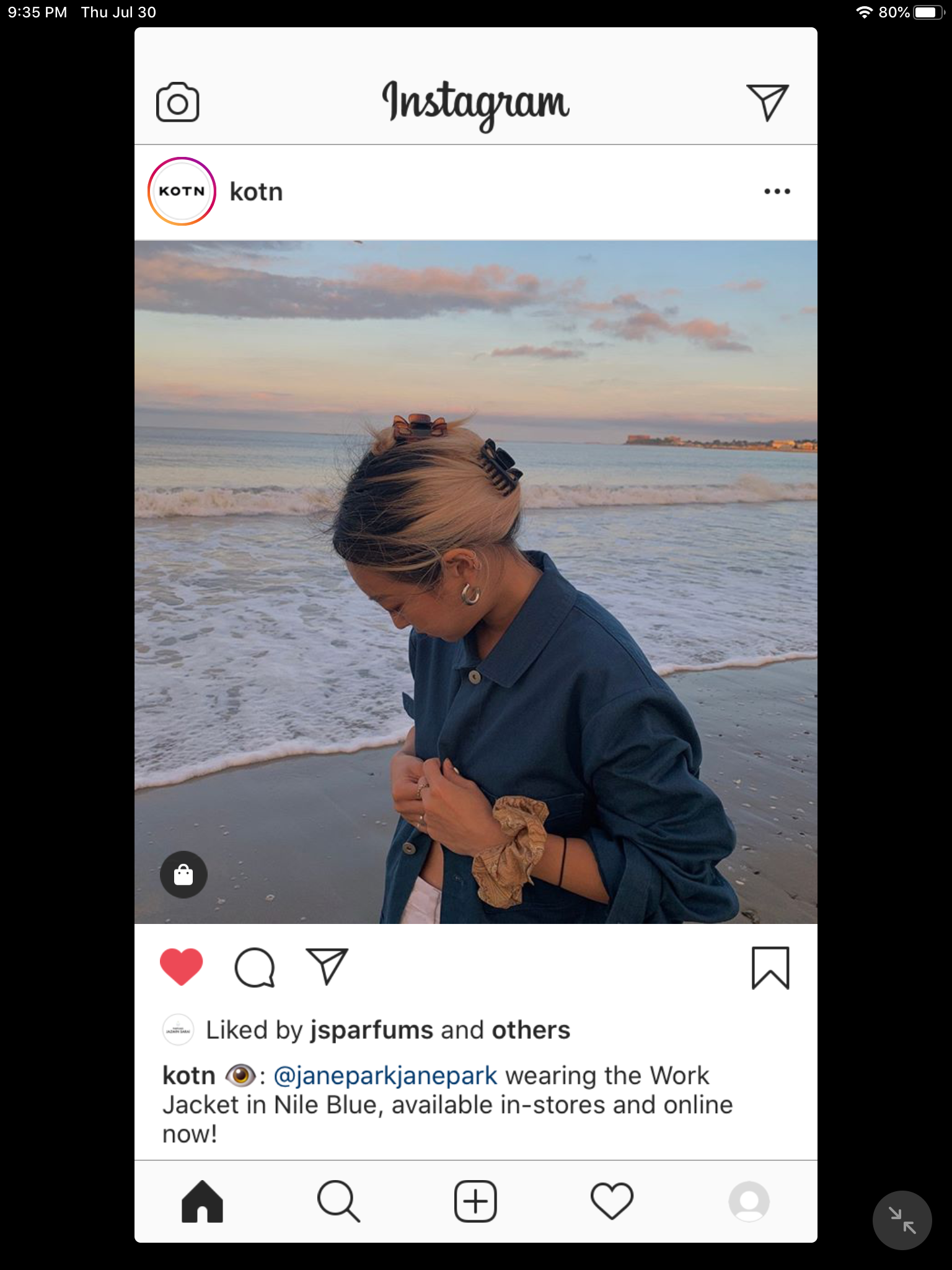The height and width of the screenshot is (1270, 952).
Task: Go to the Home tab
Action: point(202,1201)
